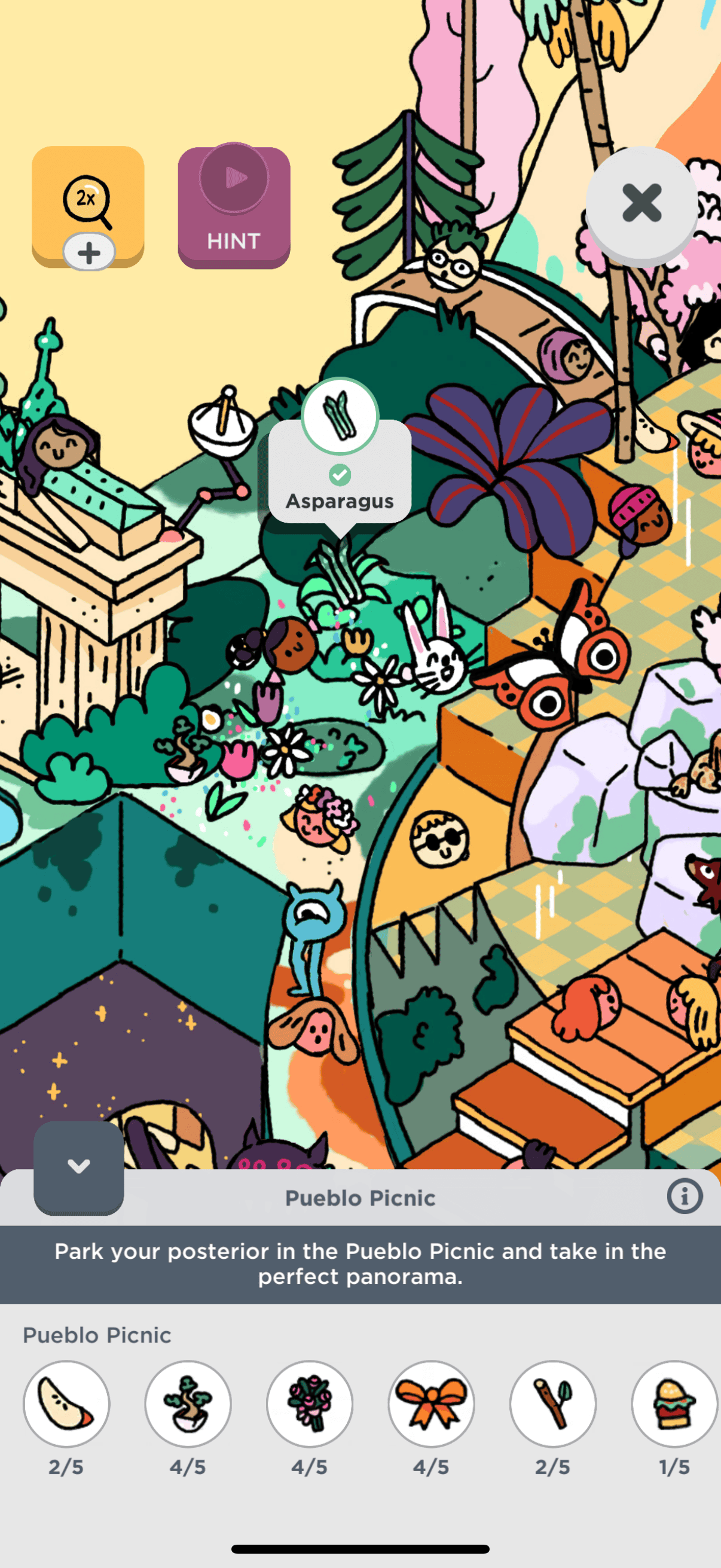721x1568 pixels.
Task: Select the burger item (1/5)
Action: tap(674, 1404)
